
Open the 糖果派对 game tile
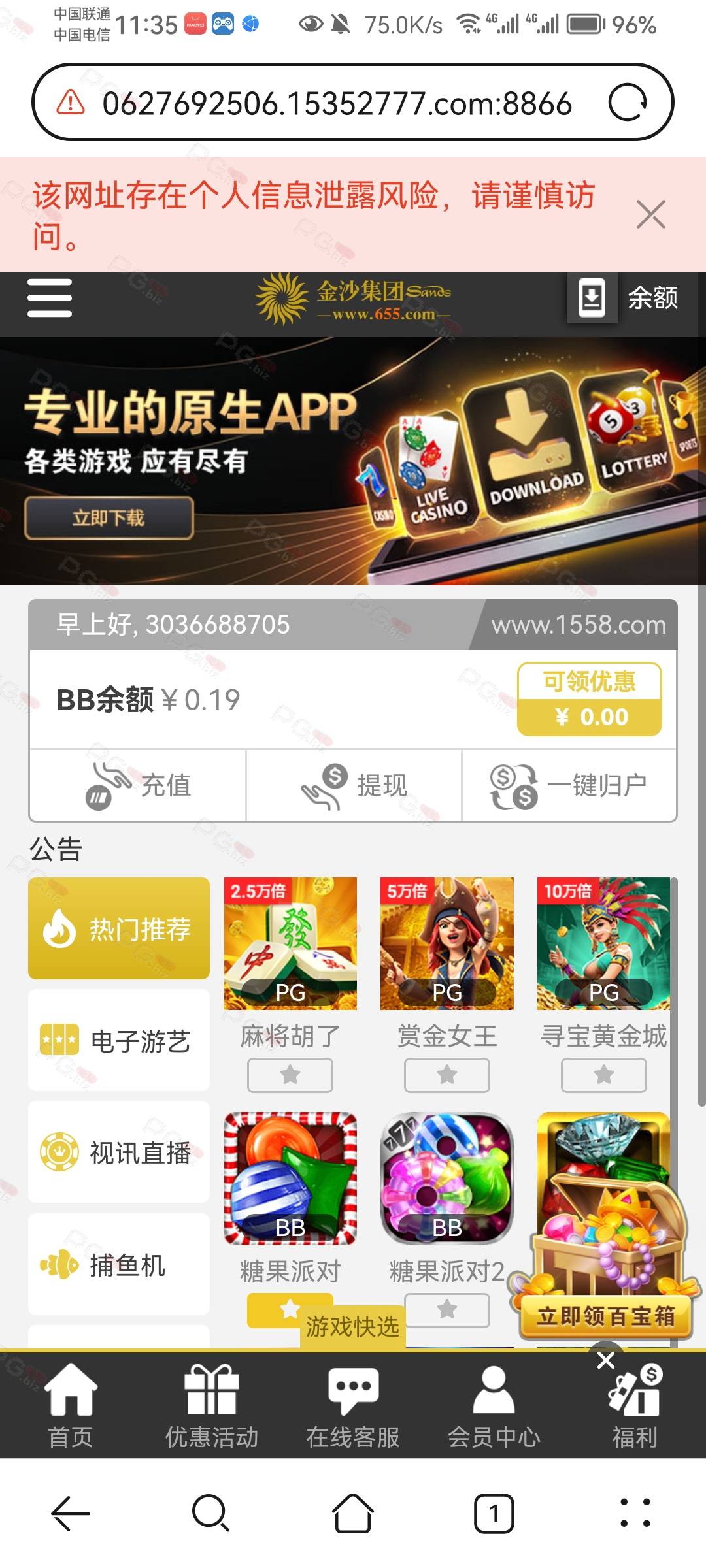(290, 1179)
